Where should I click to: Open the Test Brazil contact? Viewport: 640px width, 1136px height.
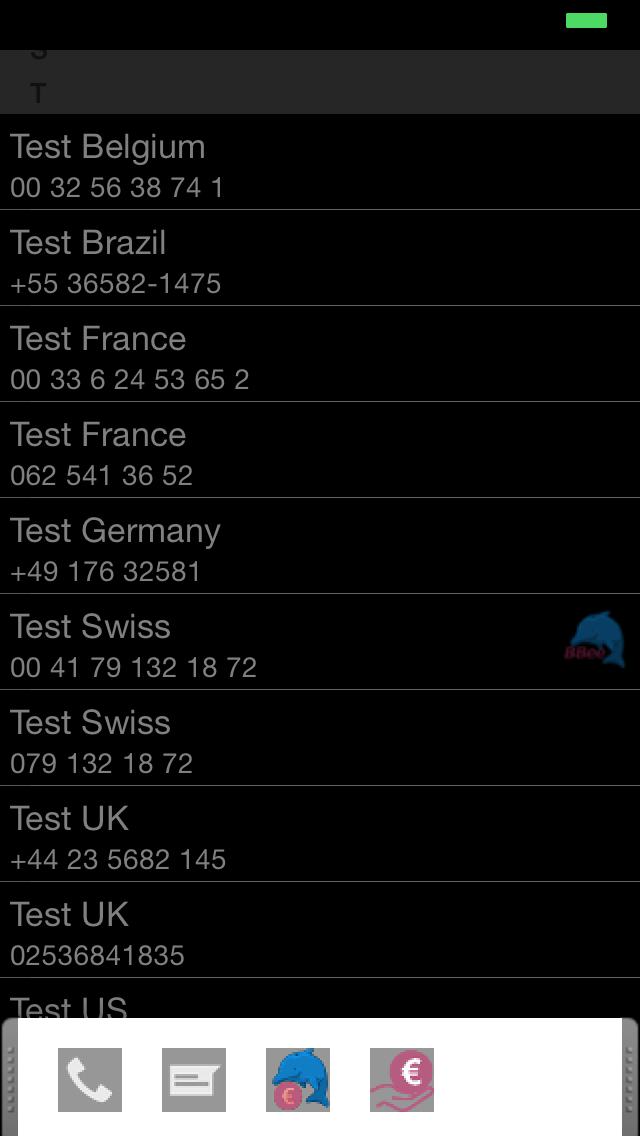(320, 258)
